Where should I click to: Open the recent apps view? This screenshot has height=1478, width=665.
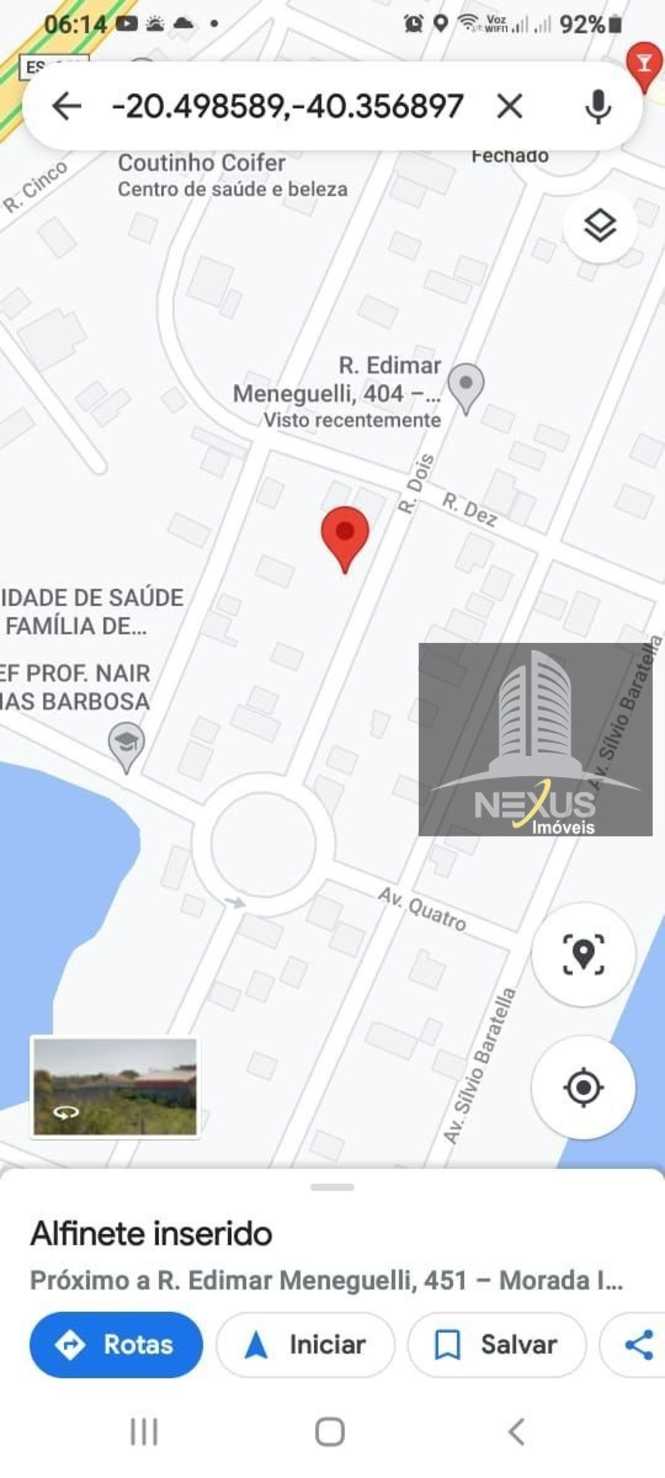click(144, 1432)
